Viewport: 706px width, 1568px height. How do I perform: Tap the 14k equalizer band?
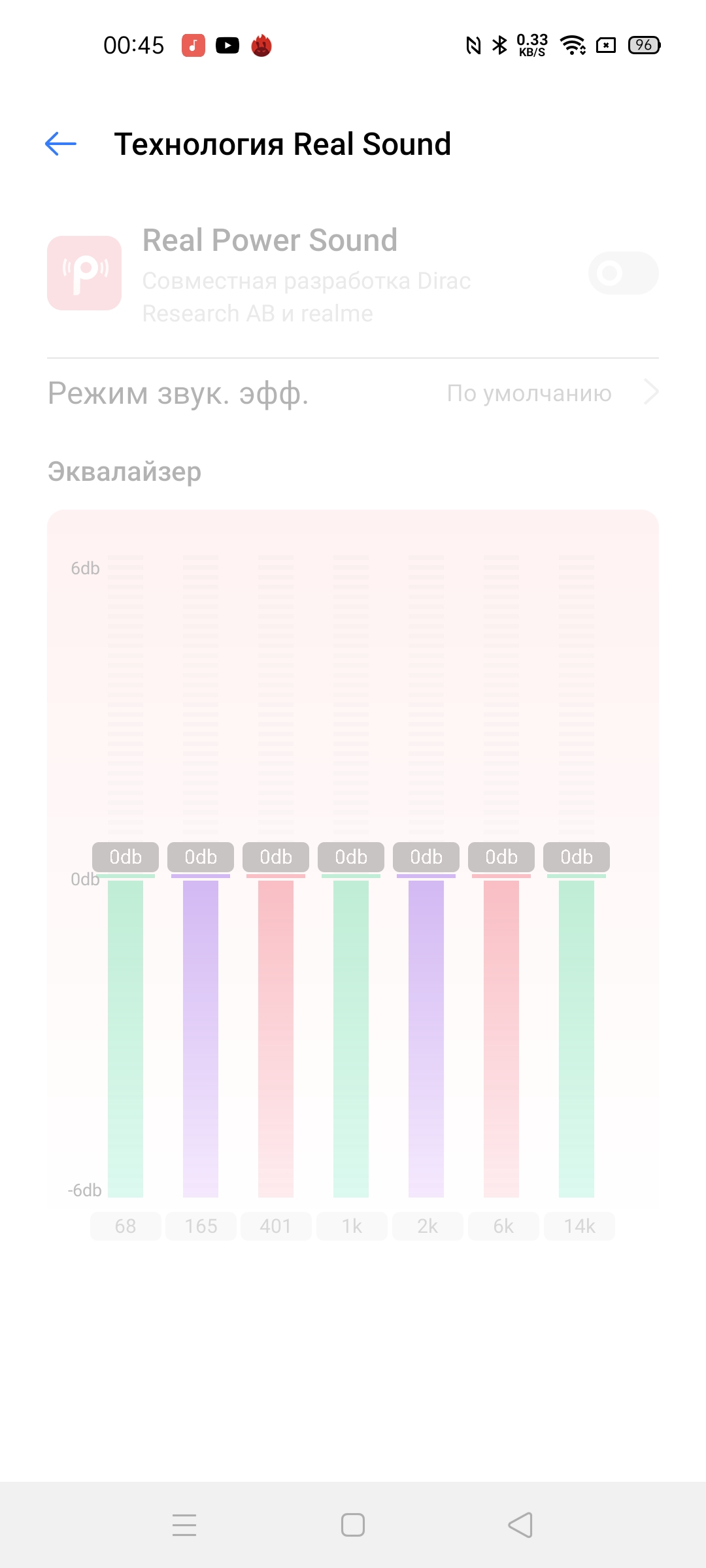(x=579, y=1226)
